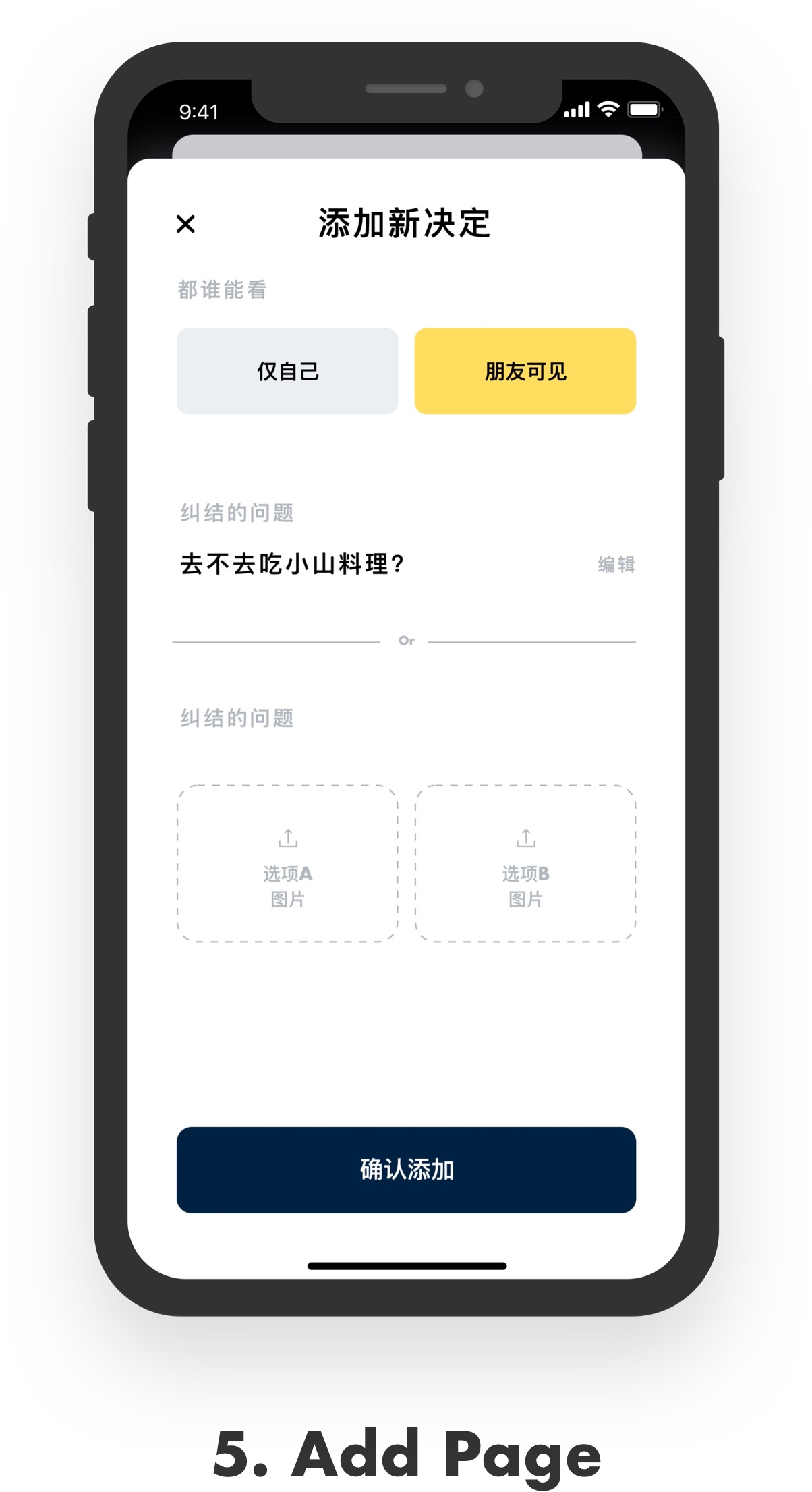Upload an image for 选项A
This screenshot has width=812, height=1492.
287,863
